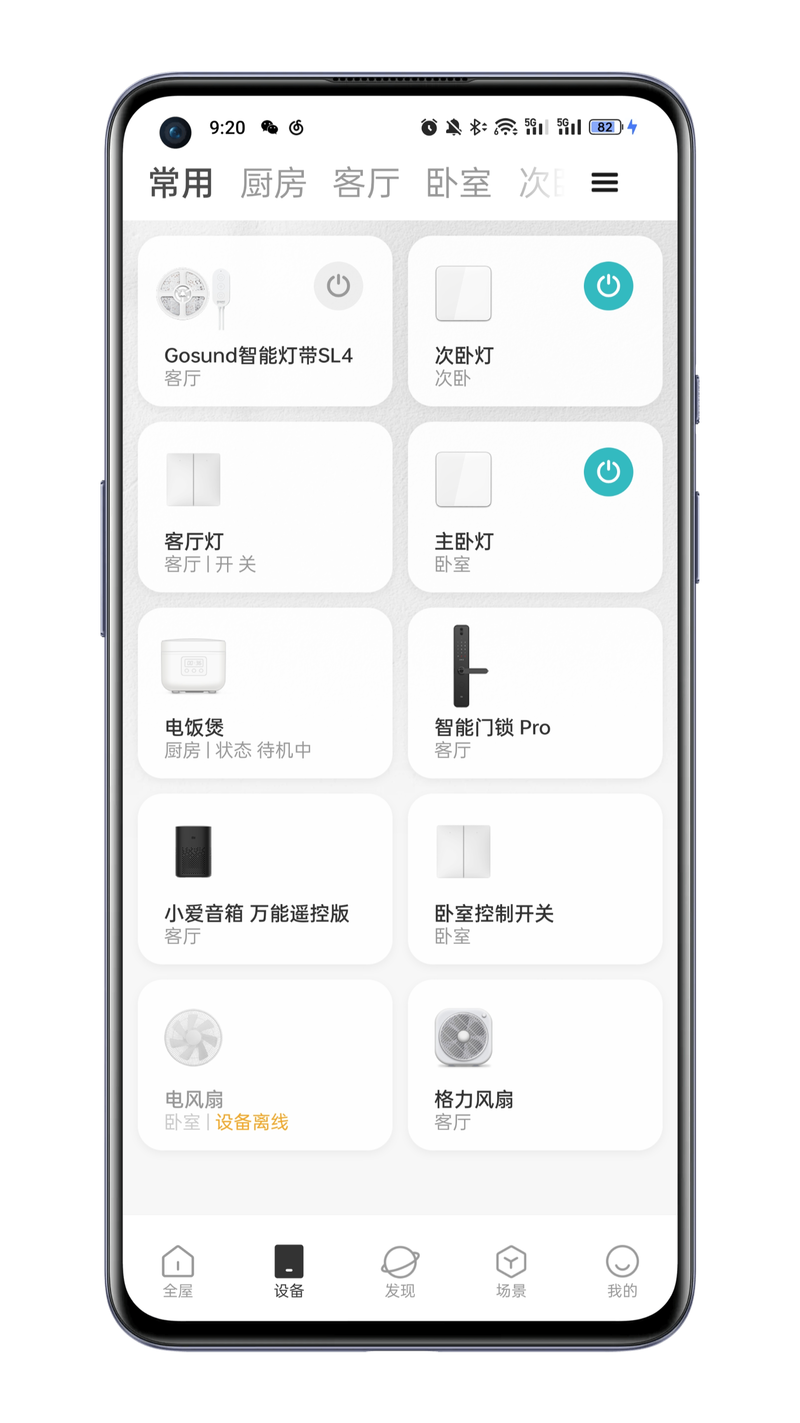Open the 智能门锁 Pro card
The image size is (800, 1423).
pos(535,693)
